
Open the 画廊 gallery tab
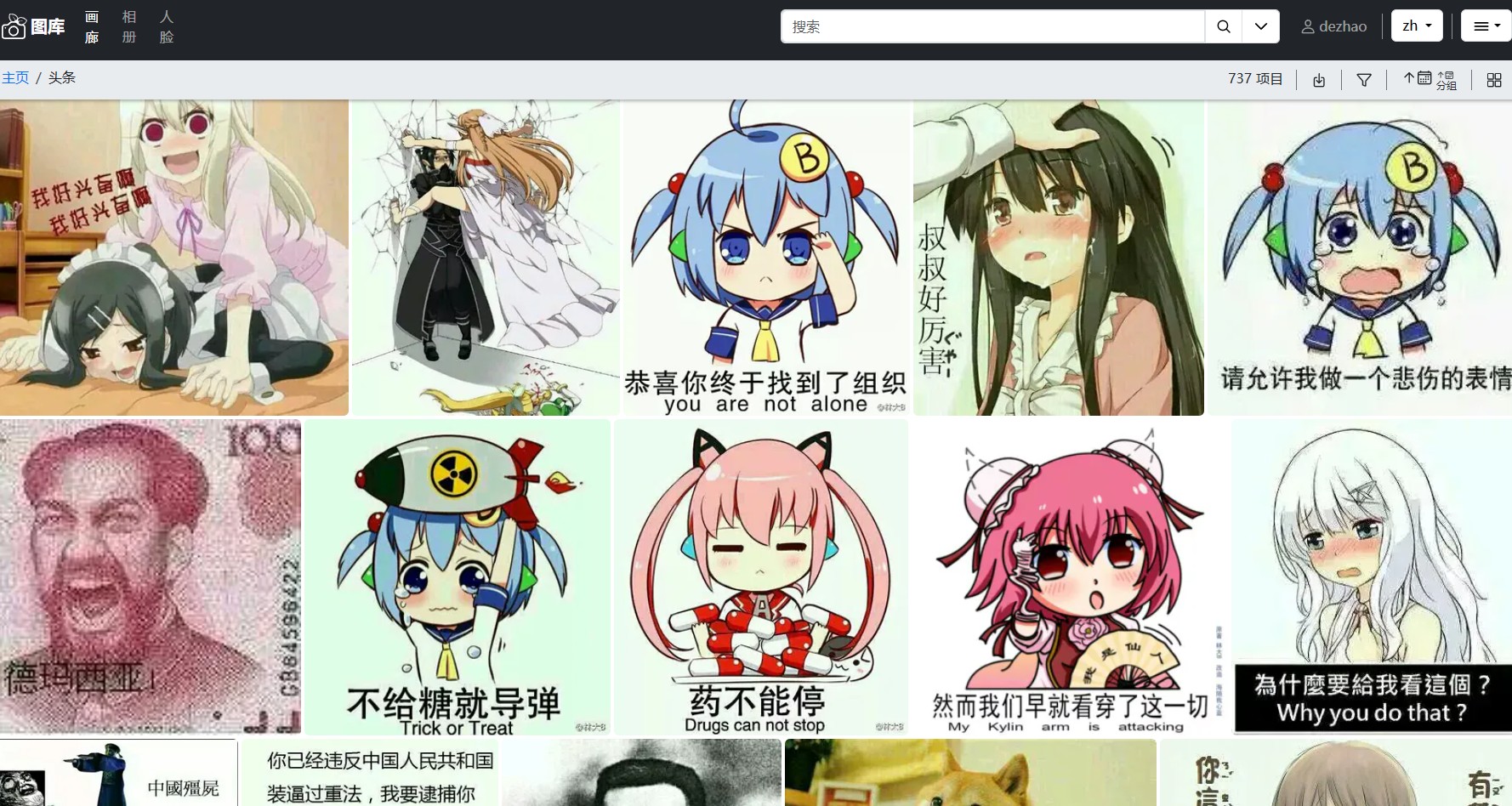coord(92,27)
